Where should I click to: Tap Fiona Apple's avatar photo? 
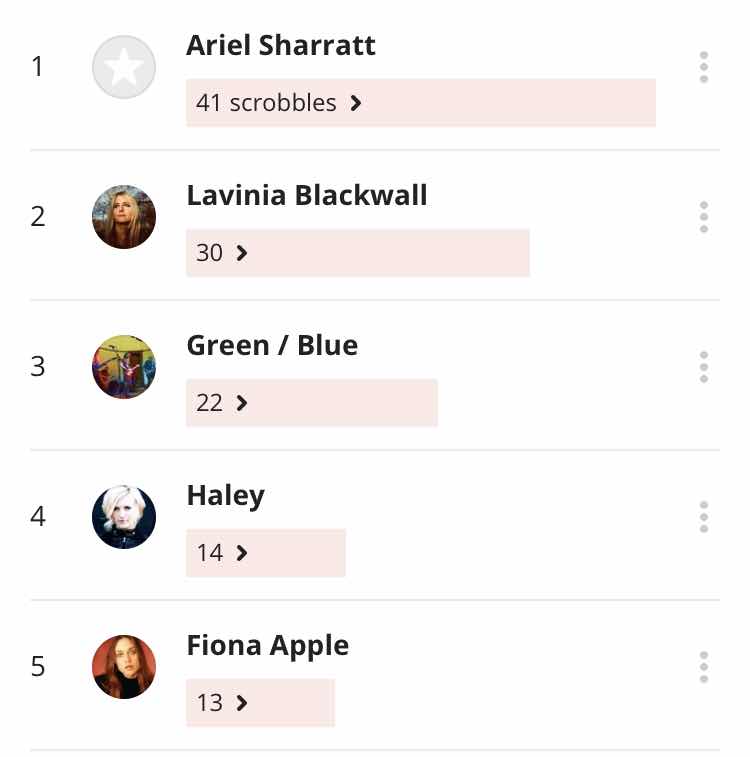click(124, 667)
